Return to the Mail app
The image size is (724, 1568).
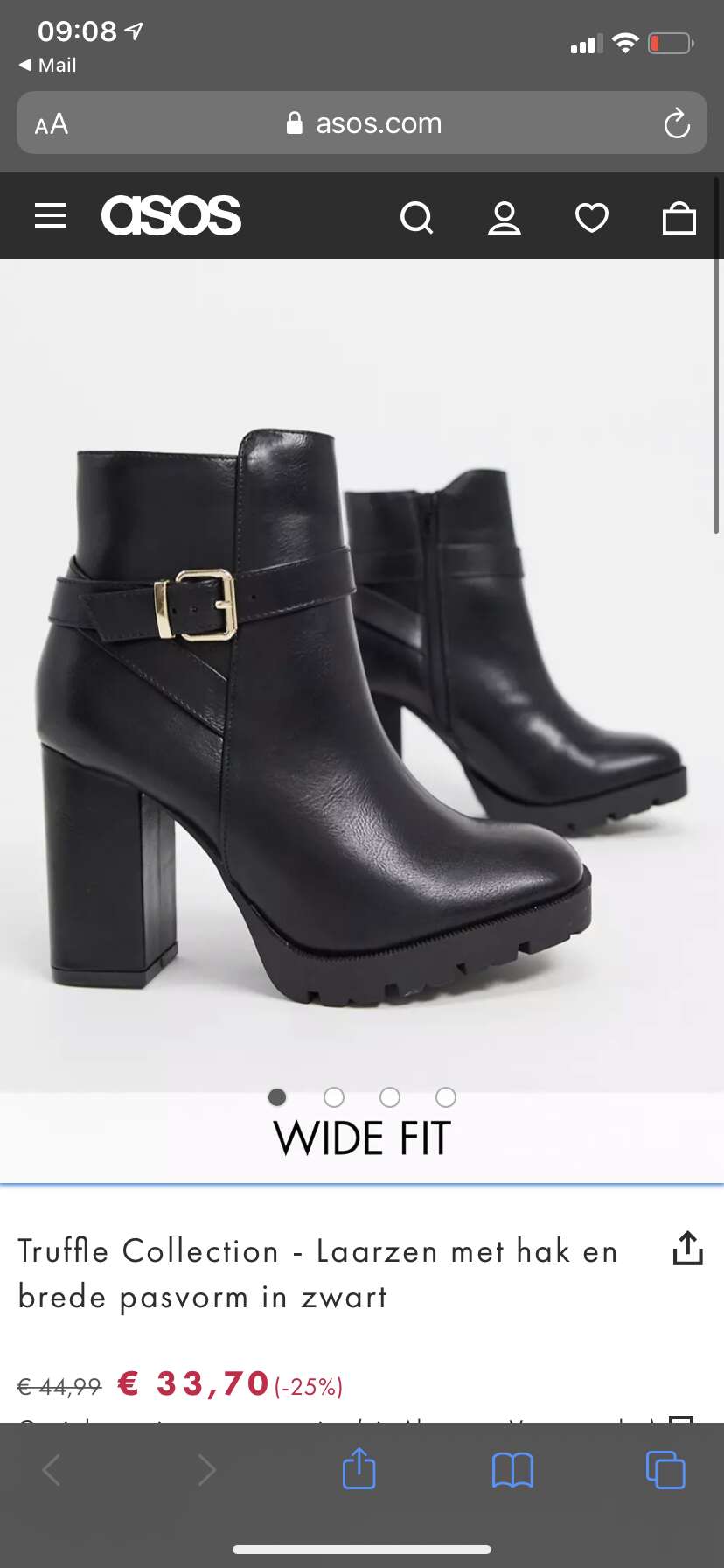48,66
